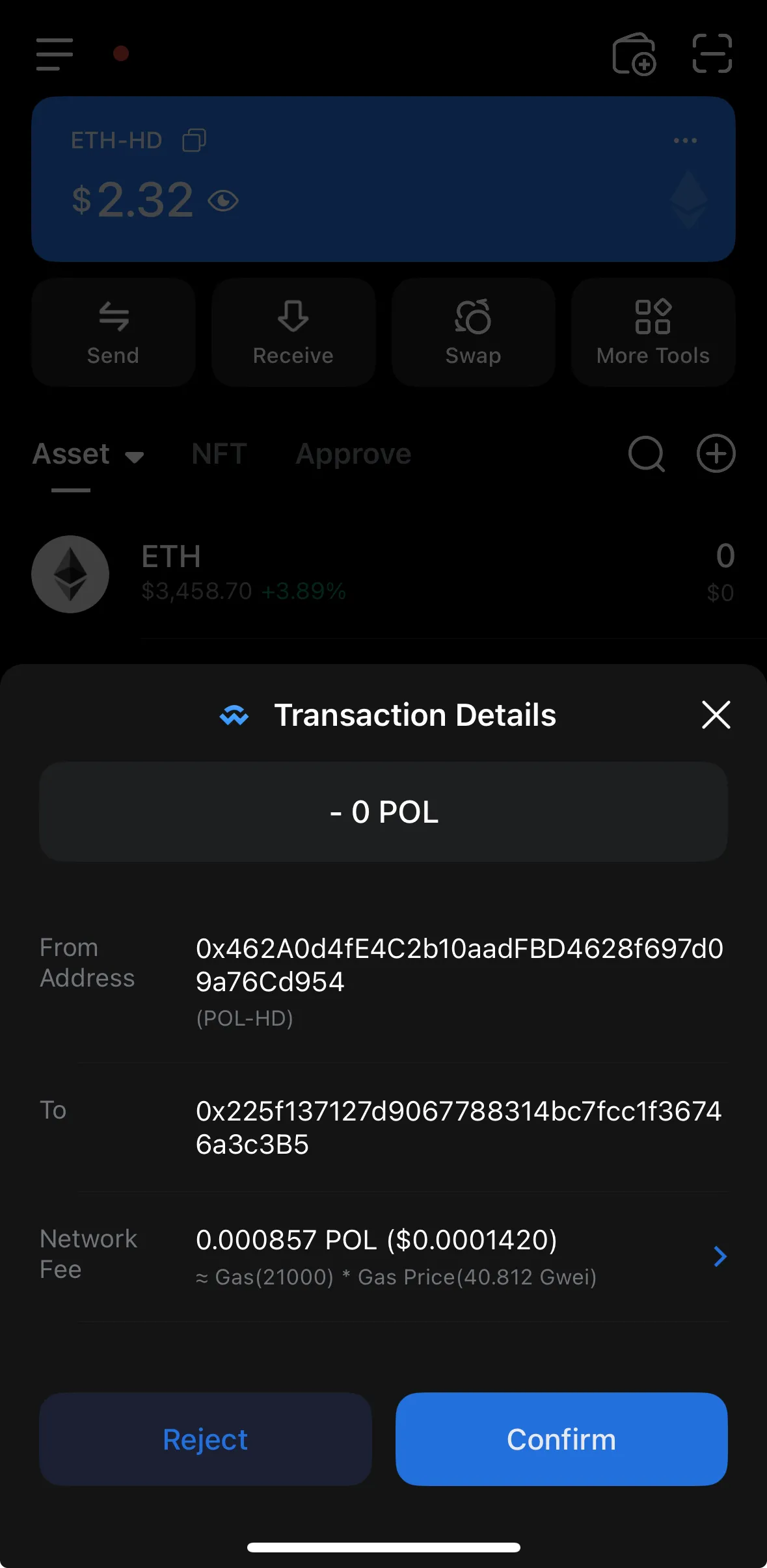Switch to the NFT tab
Viewport: 767px width, 1568px height.
click(x=219, y=454)
